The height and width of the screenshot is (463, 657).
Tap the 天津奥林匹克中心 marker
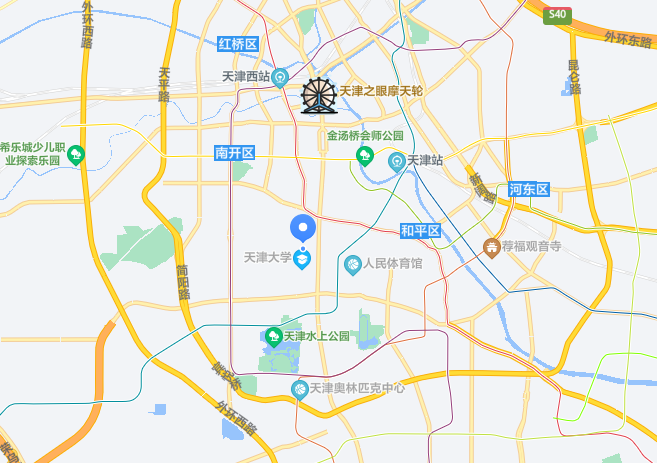pyautogui.click(x=298, y=388)
